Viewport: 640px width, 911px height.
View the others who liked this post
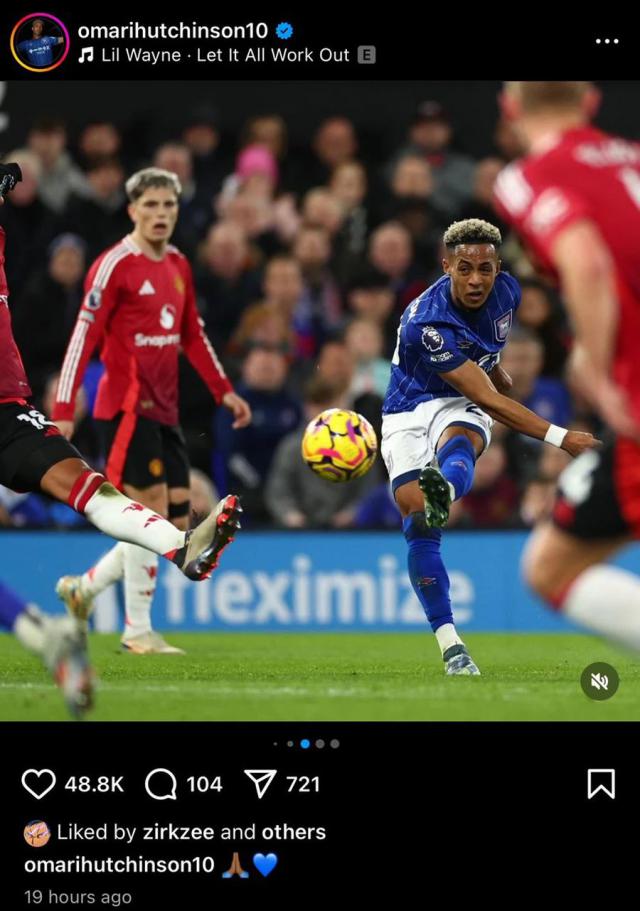(x=293, y=832)
